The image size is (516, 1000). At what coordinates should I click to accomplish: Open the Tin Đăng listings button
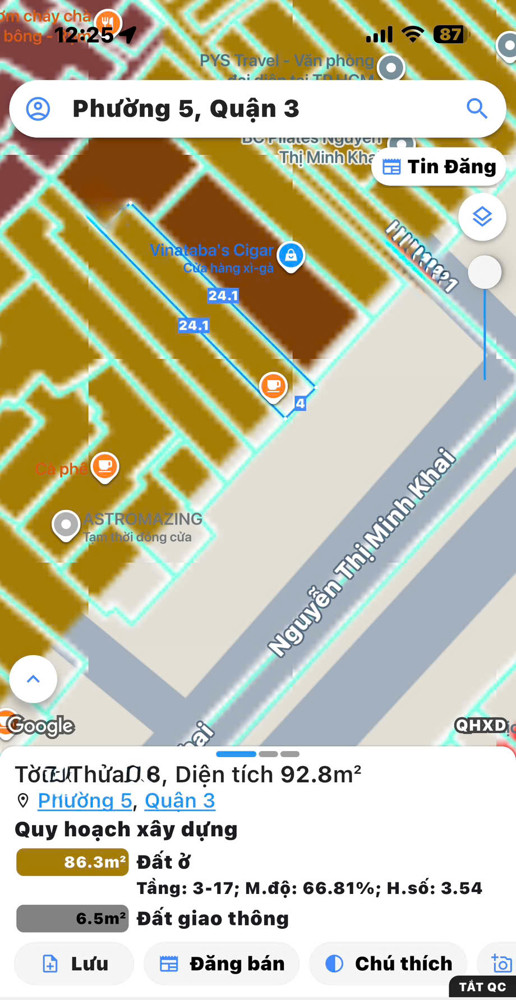[x=439, y=167]
